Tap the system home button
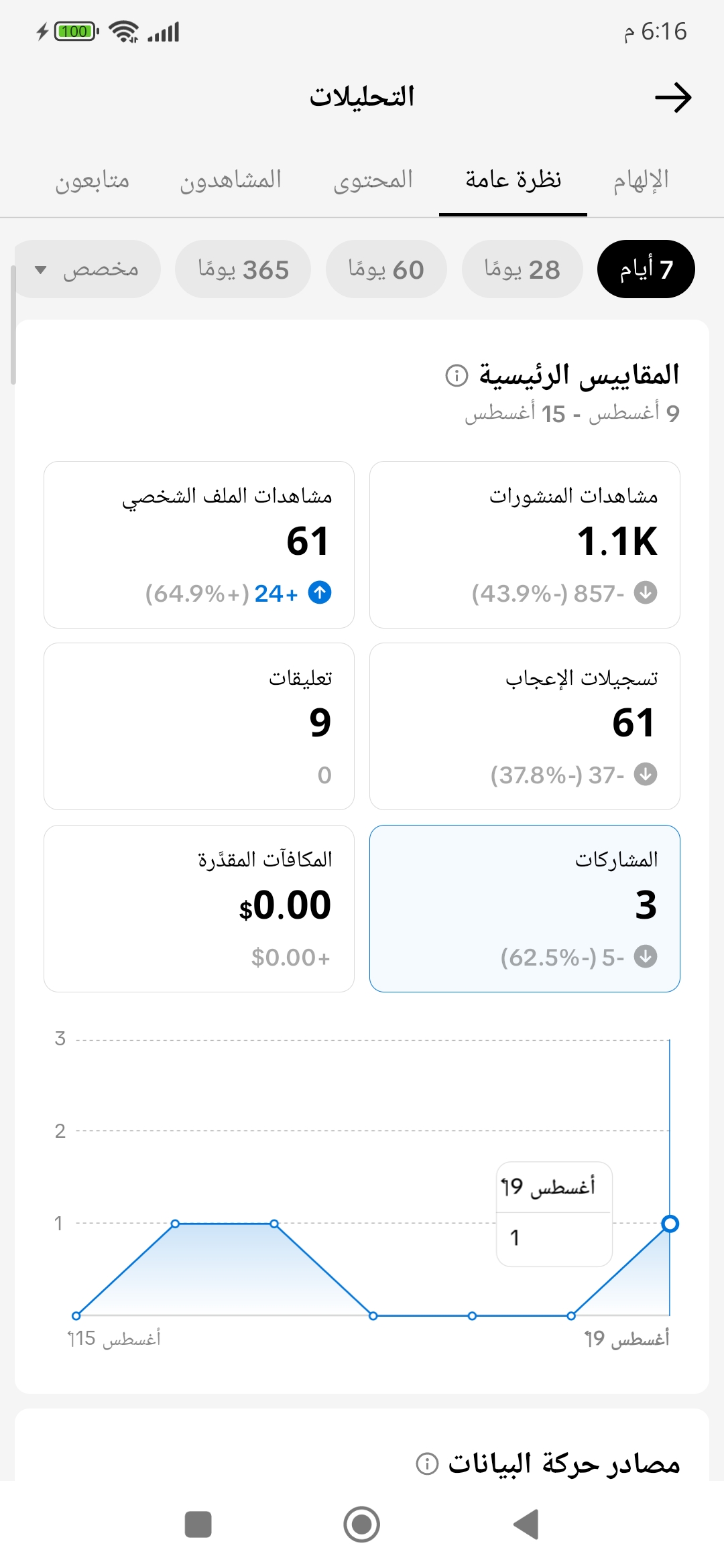The image size is (724, 1568). click(x=362, y=1524)
